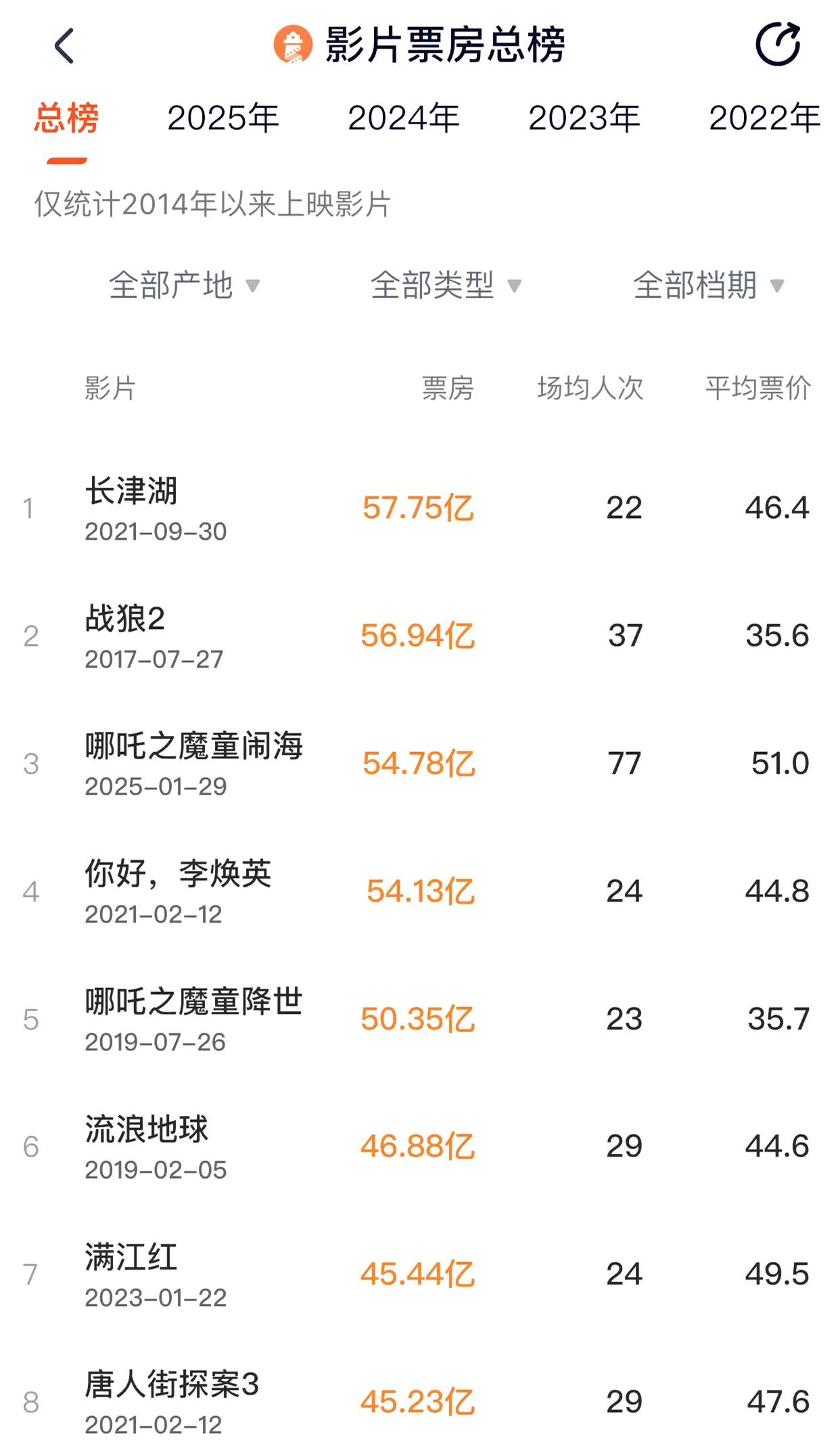
Task: View details for 哪吒之魔童降世
Action: (x=420, y=1020)
